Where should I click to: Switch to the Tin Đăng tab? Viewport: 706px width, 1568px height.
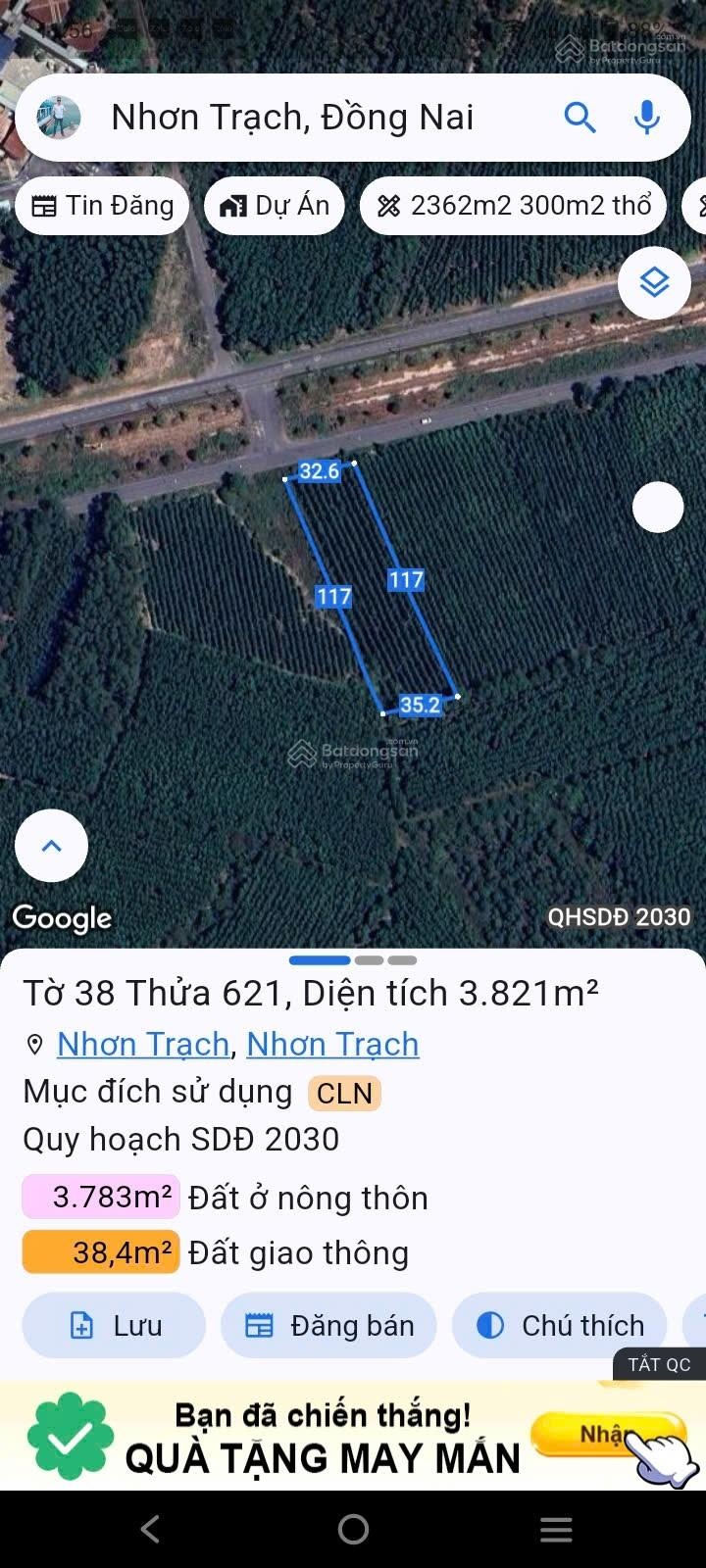click(102, 206)
